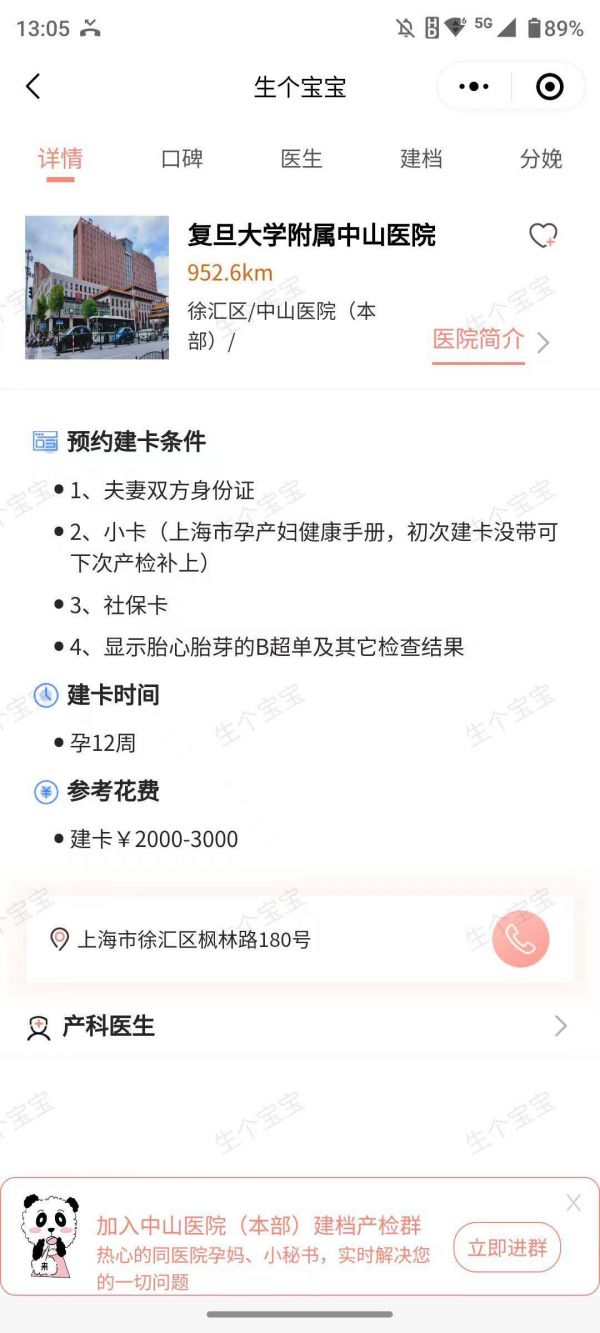Call the hospital via the phone button

click(x=521, y=939)
